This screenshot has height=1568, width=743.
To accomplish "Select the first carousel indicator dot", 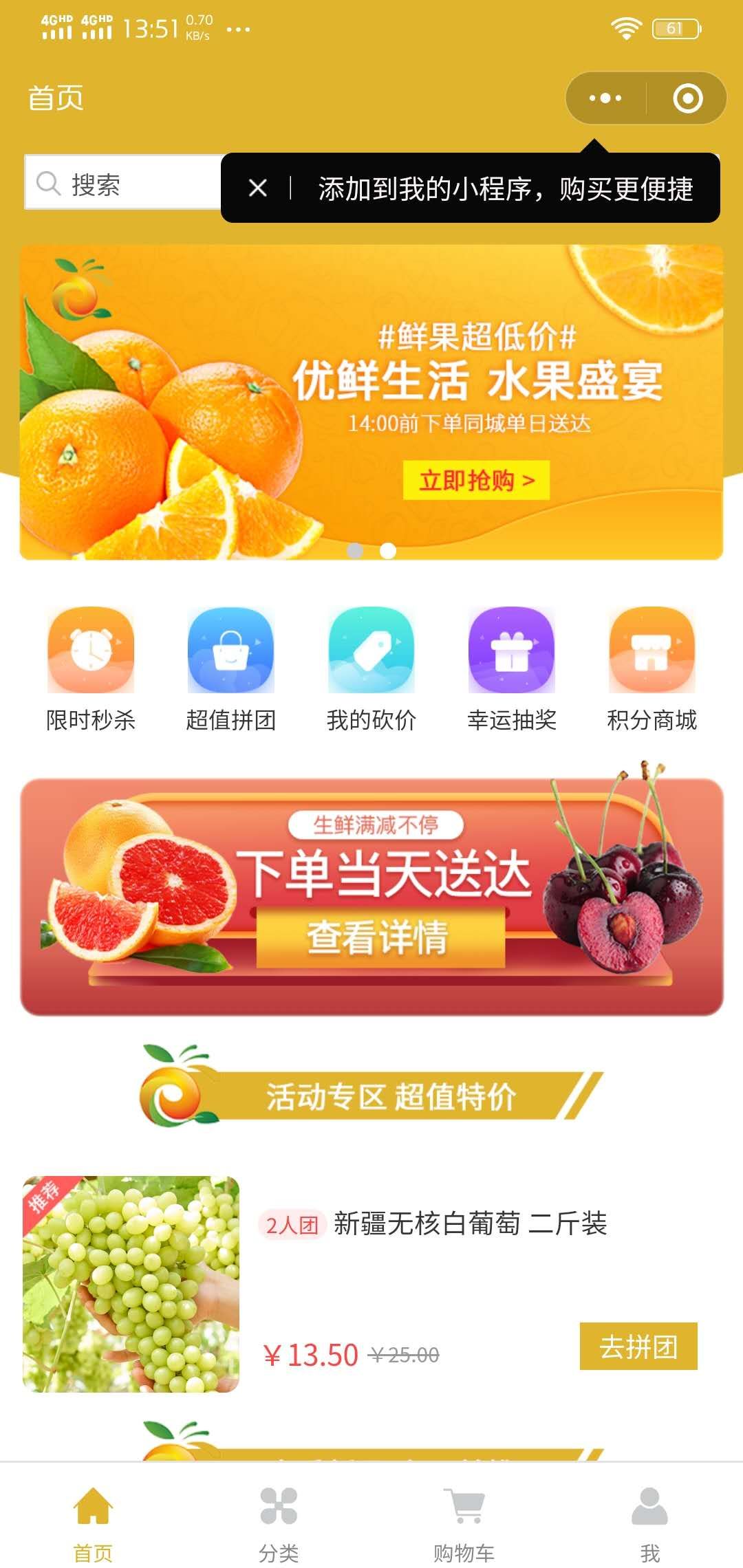I will tap(356, 549).
